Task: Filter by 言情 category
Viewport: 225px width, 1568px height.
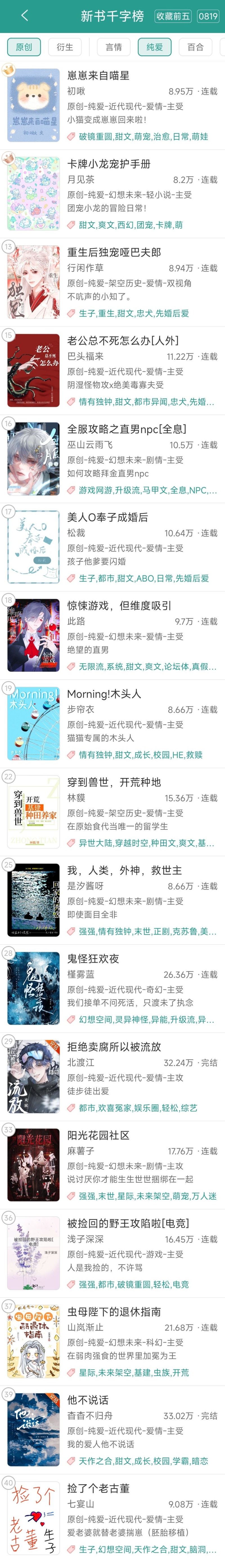Action: (113, 47)
